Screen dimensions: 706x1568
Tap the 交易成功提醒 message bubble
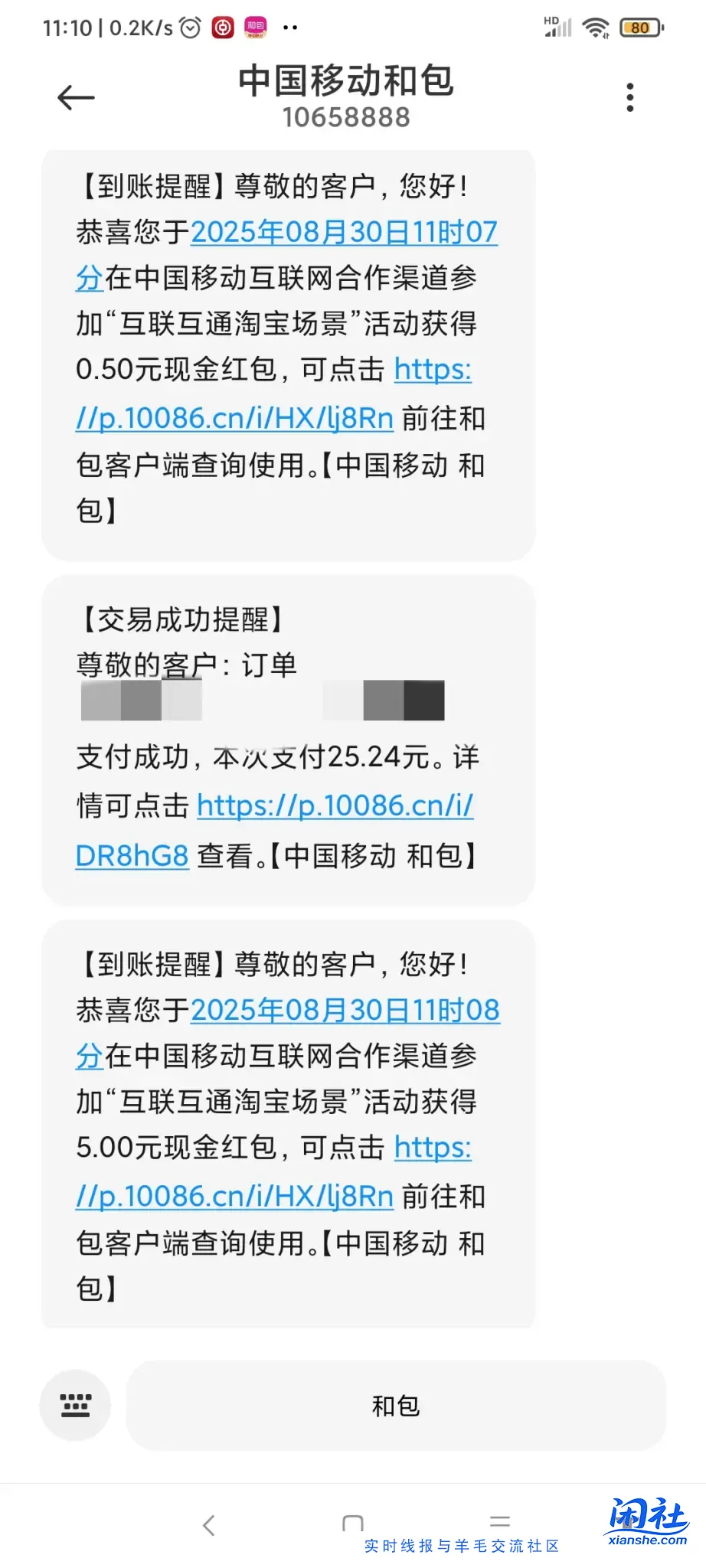point(289,739)
